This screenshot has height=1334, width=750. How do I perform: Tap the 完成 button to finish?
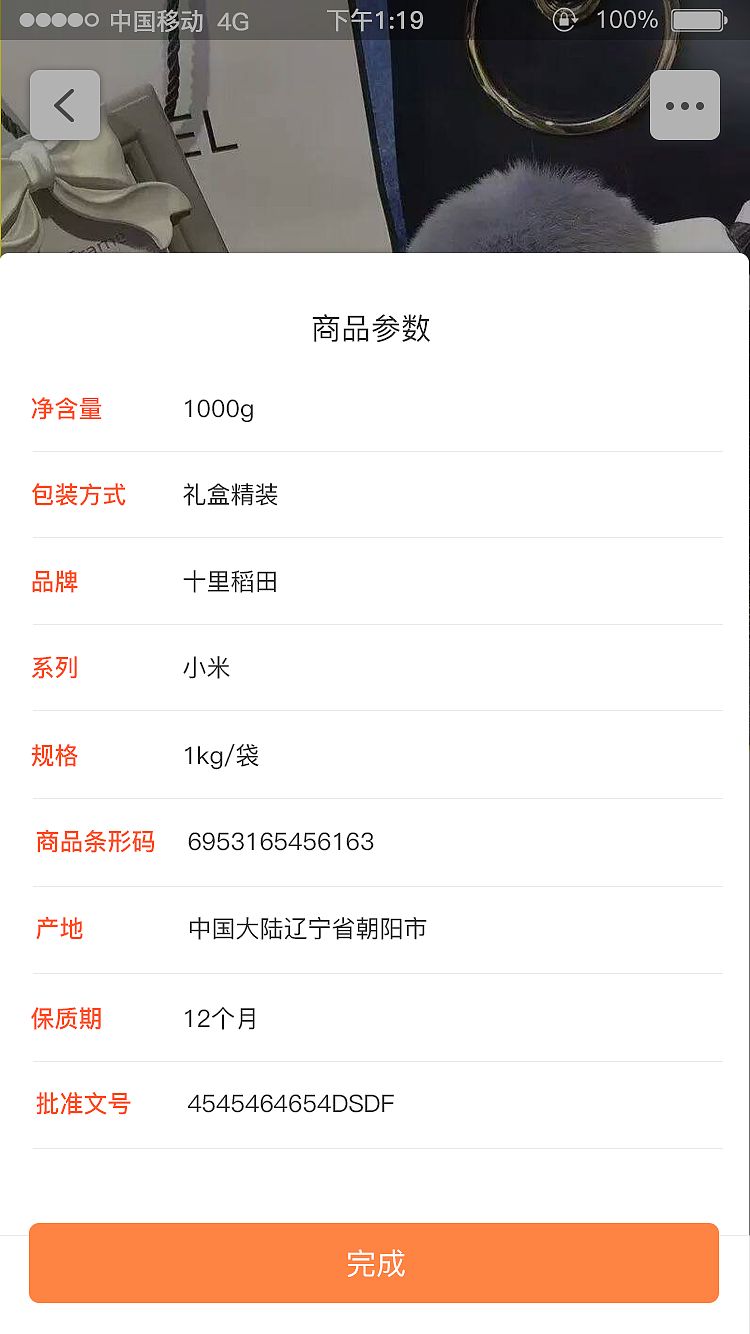375,1263
